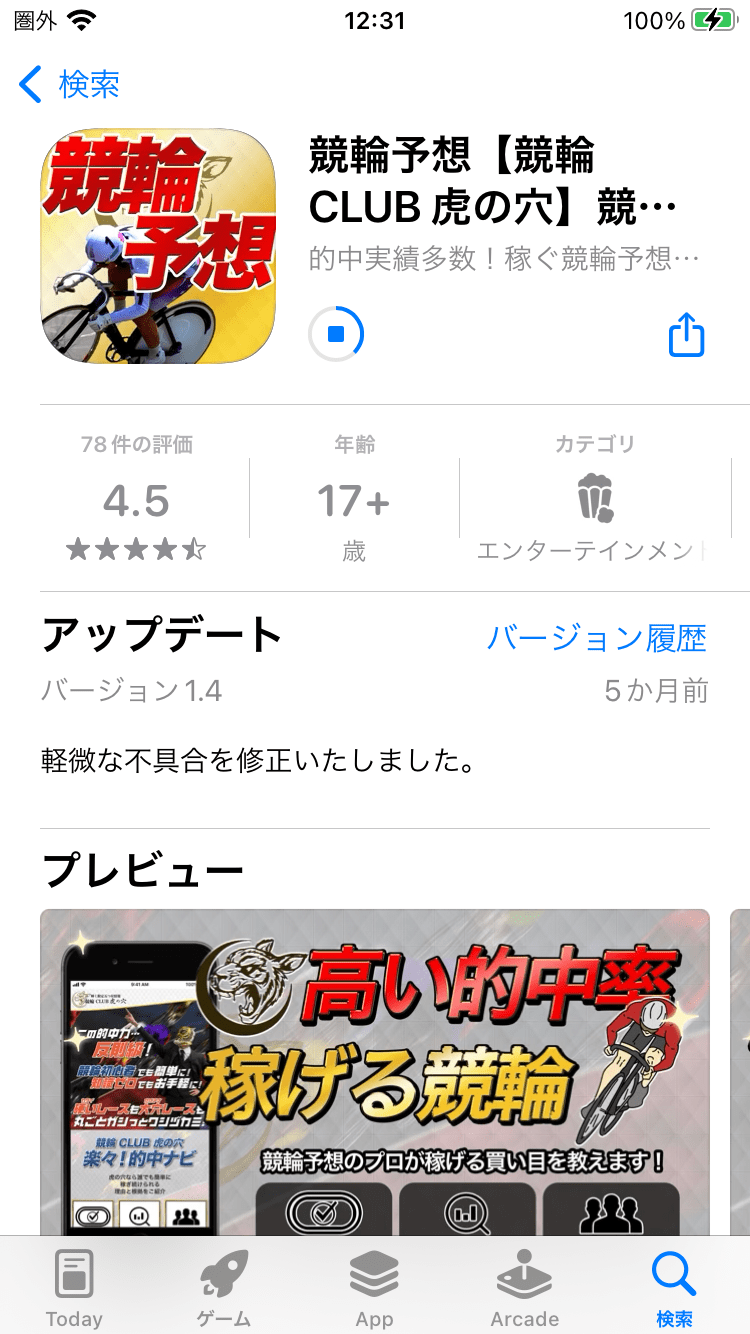The width and height of the screenshot is (750, 1334).
Task: Open the エンターテインメント category
Action: click(595, 500)
